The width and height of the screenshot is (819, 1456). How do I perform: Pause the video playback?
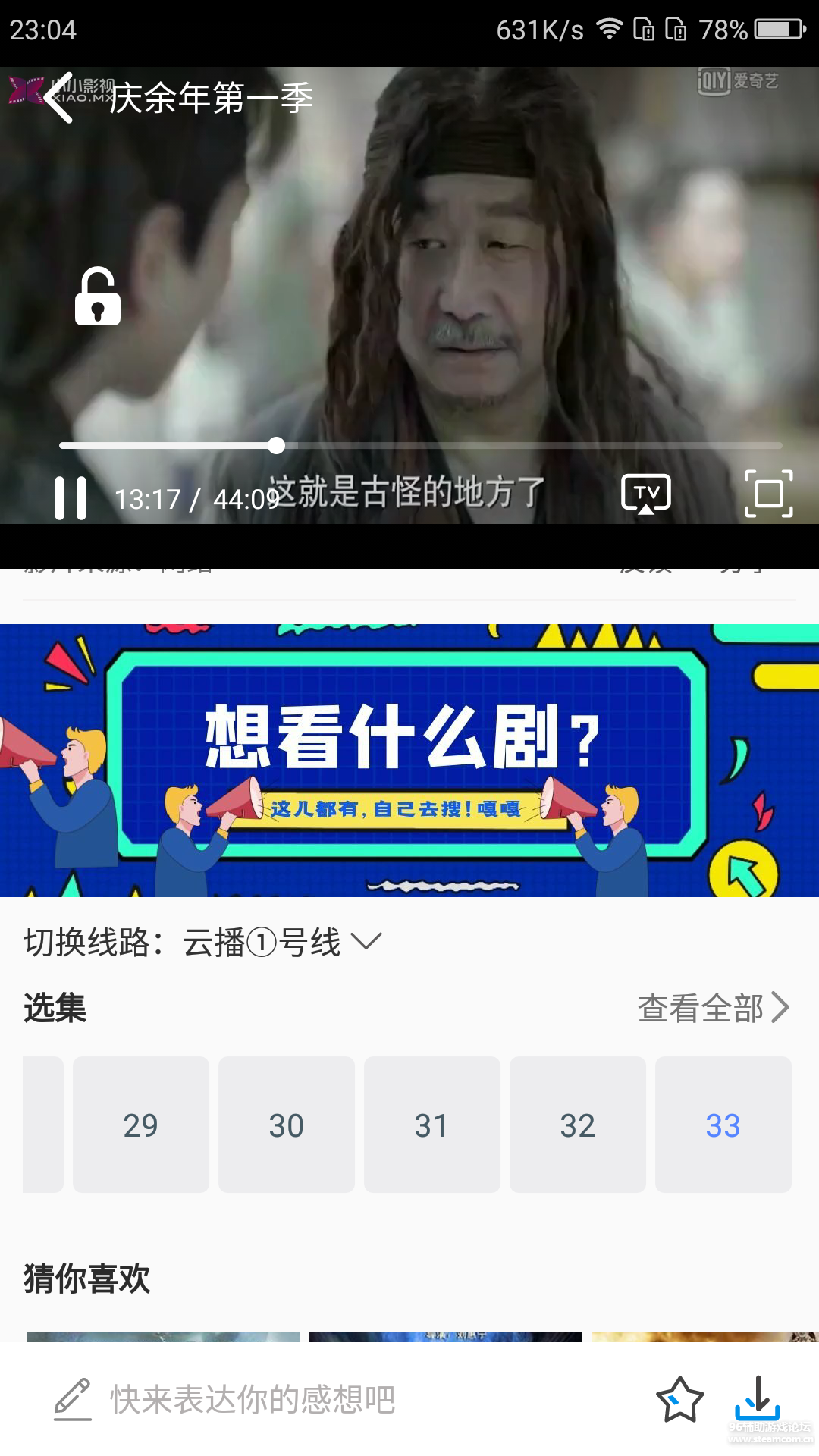71,497
